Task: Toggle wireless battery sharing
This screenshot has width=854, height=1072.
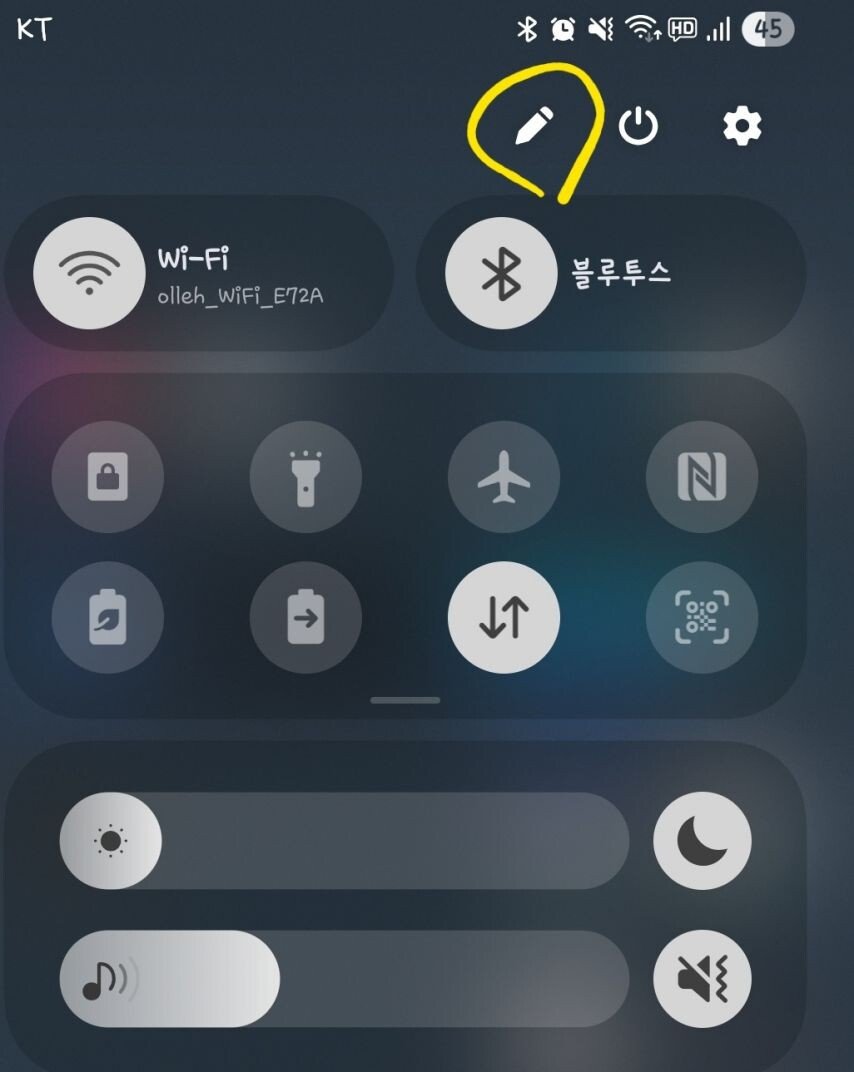Action: [305, 620]
